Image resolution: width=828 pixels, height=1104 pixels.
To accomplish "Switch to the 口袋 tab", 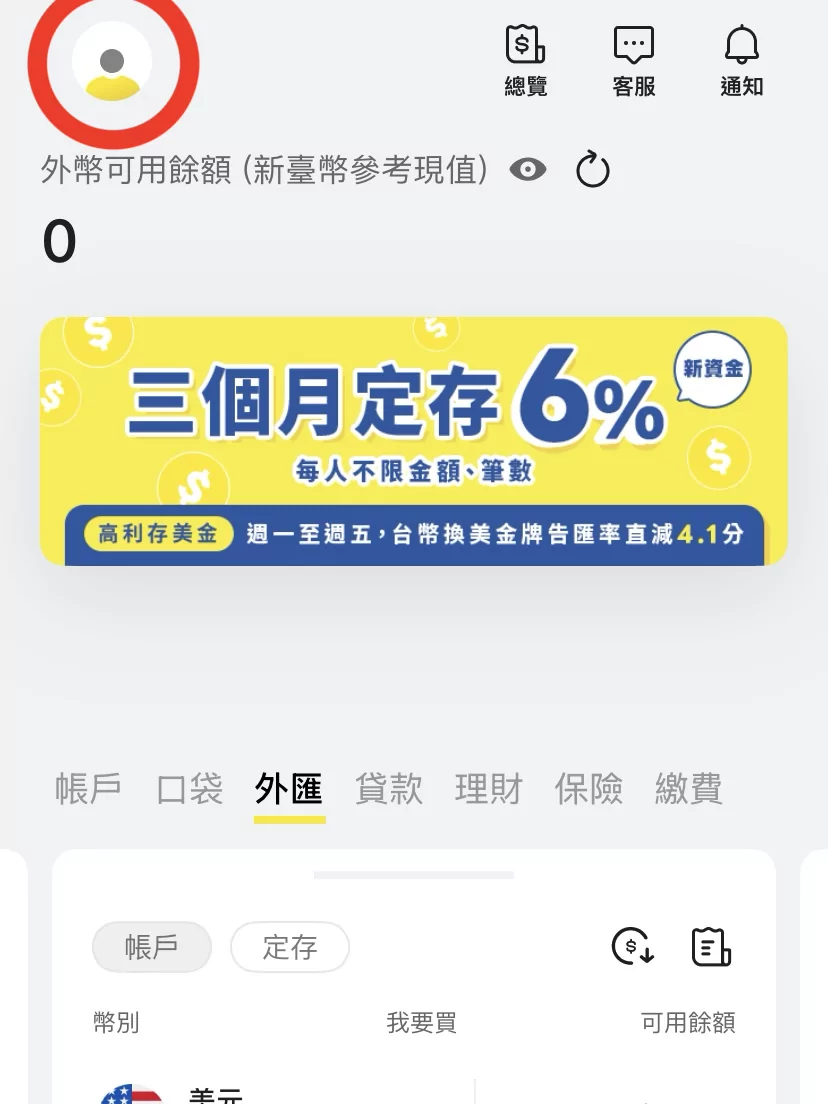I will point(190,789).
